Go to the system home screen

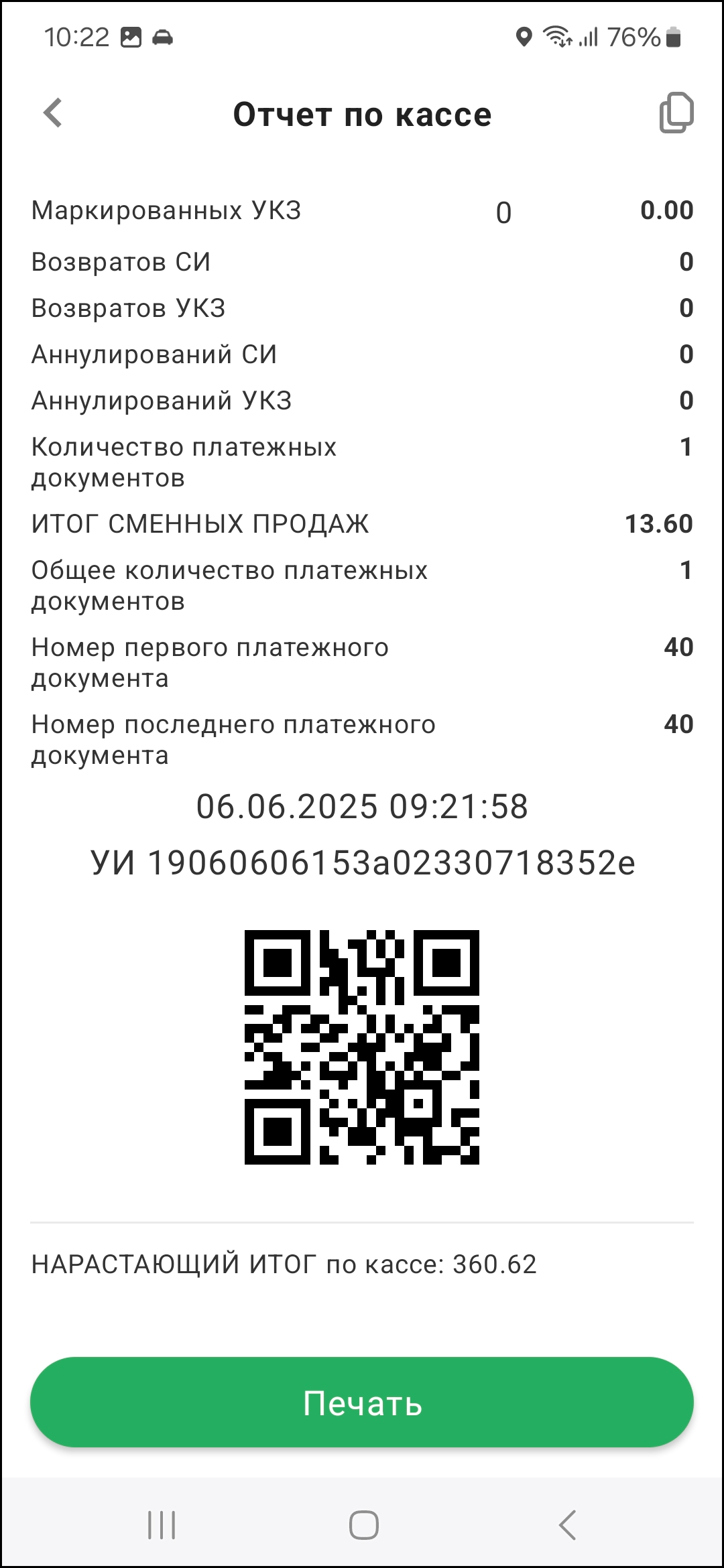pyautogui.click(x=363, y=1525)
